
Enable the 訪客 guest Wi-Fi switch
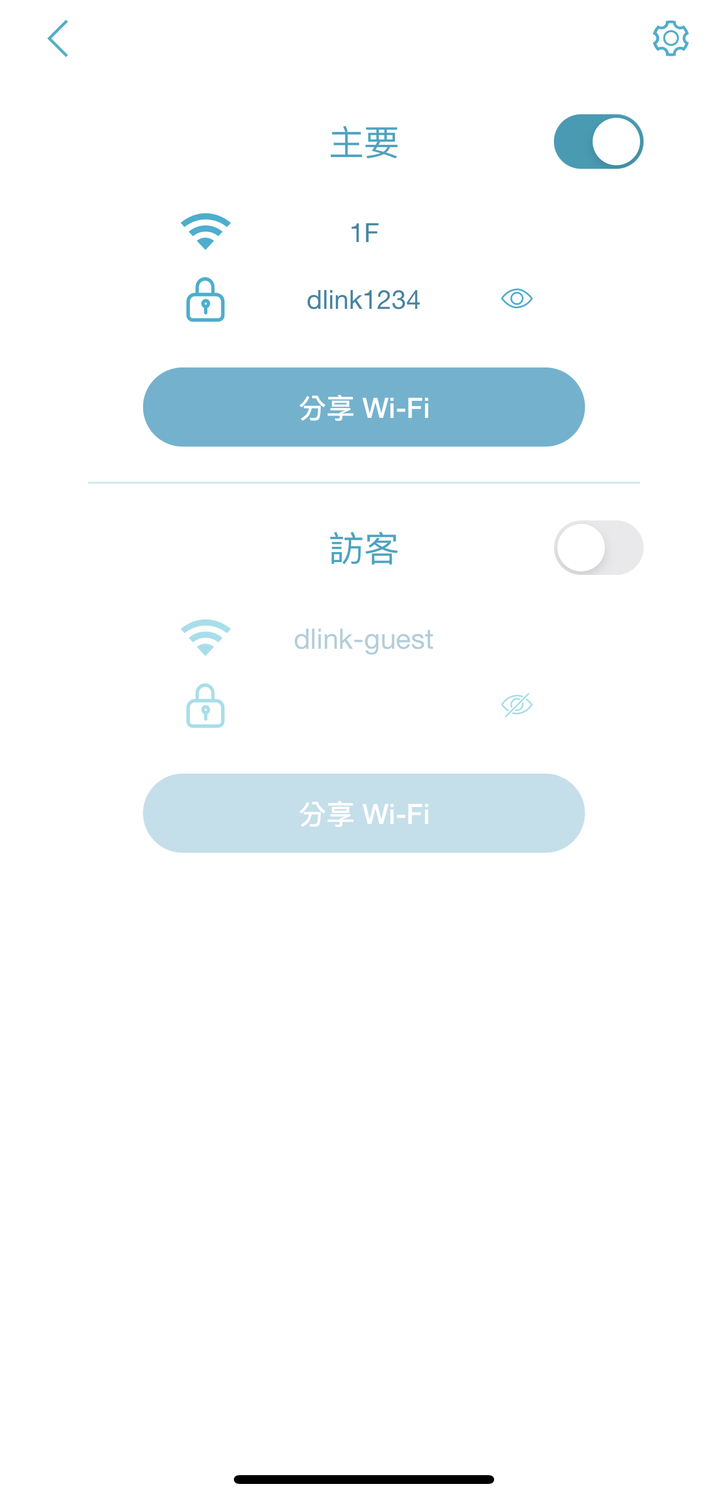click(x=598, y=548)
